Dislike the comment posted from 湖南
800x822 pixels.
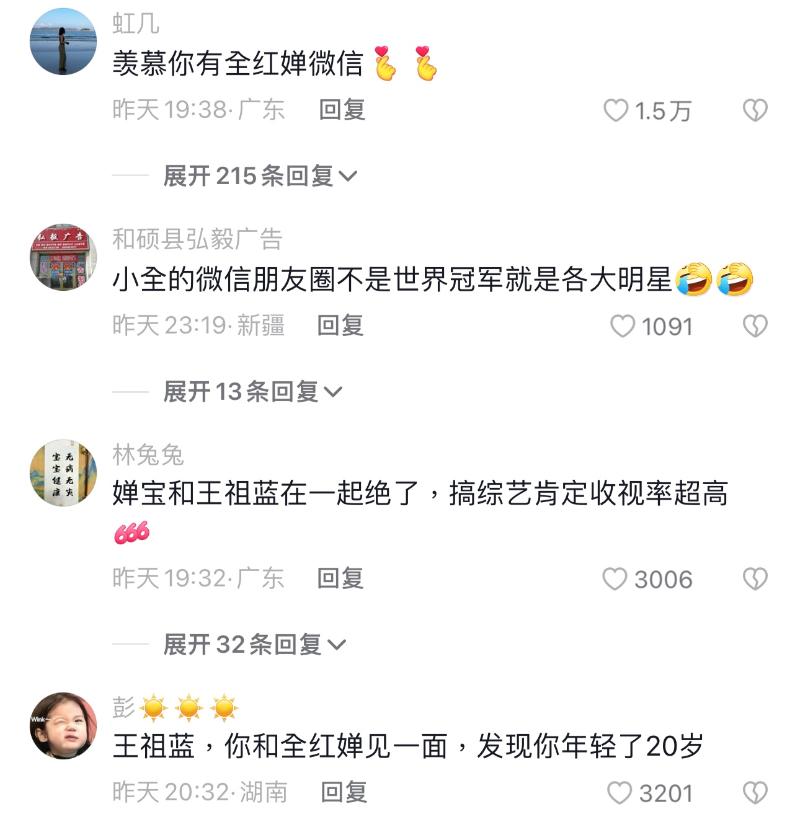[x=755, y=793]
